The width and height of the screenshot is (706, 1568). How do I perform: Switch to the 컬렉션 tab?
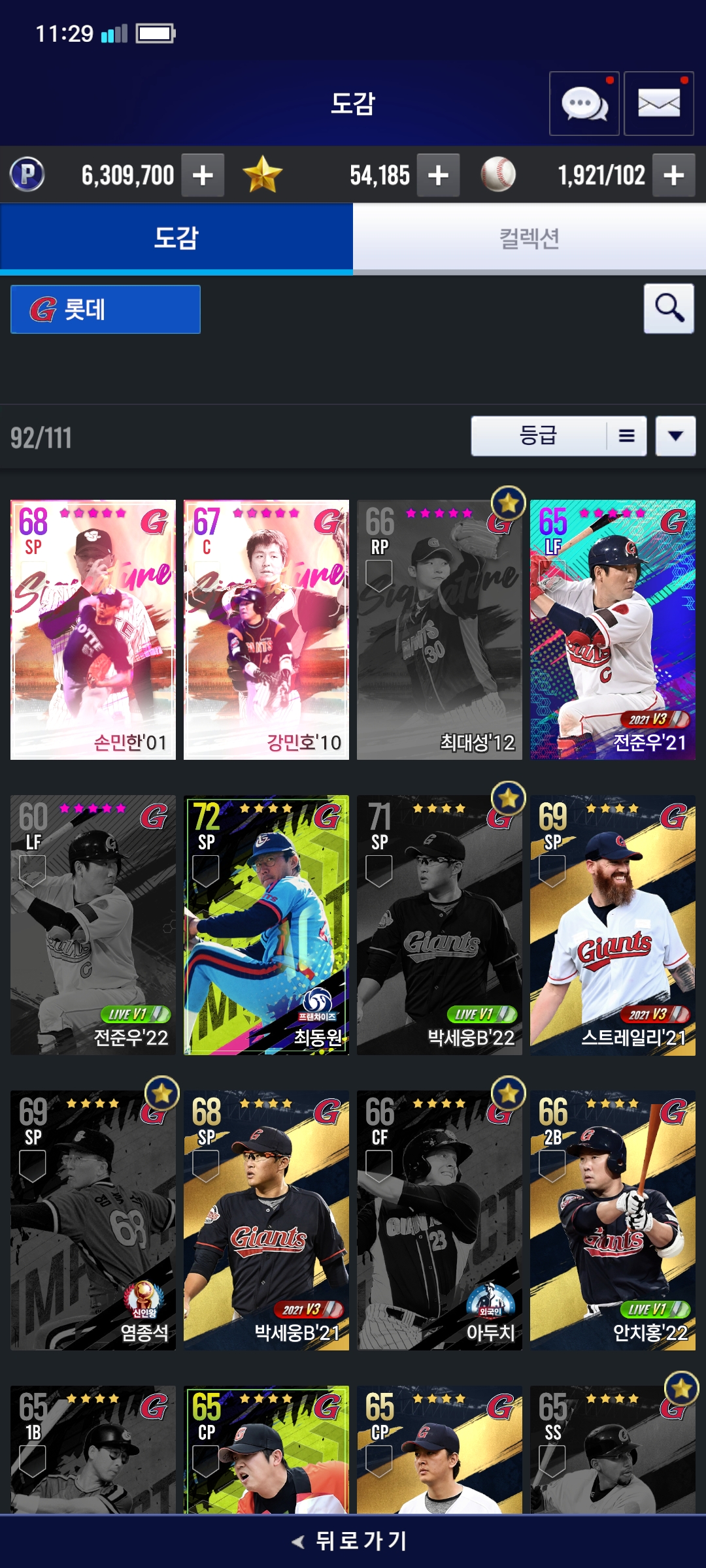click(529, 238)
